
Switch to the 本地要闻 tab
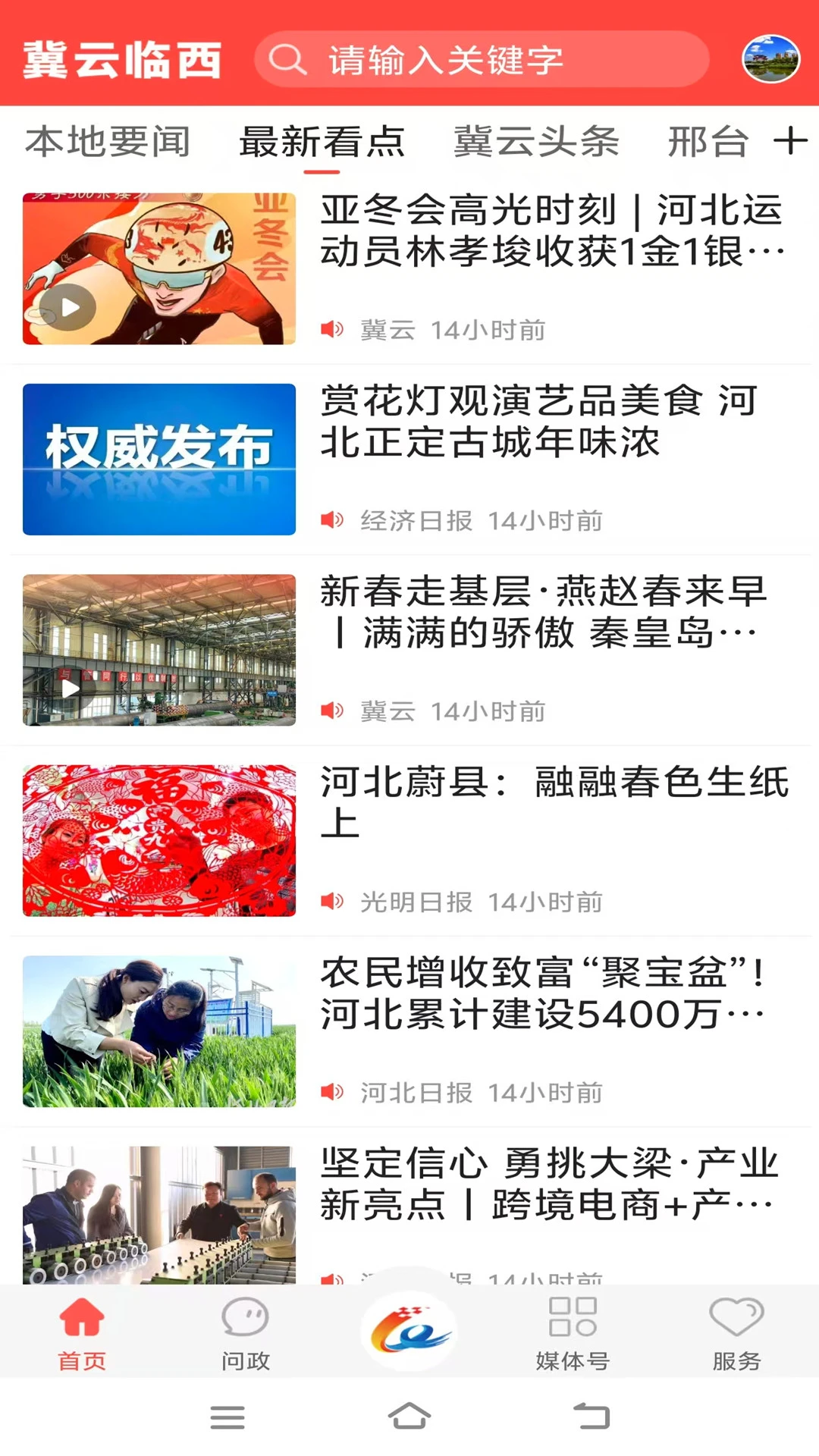pos(108,142)
